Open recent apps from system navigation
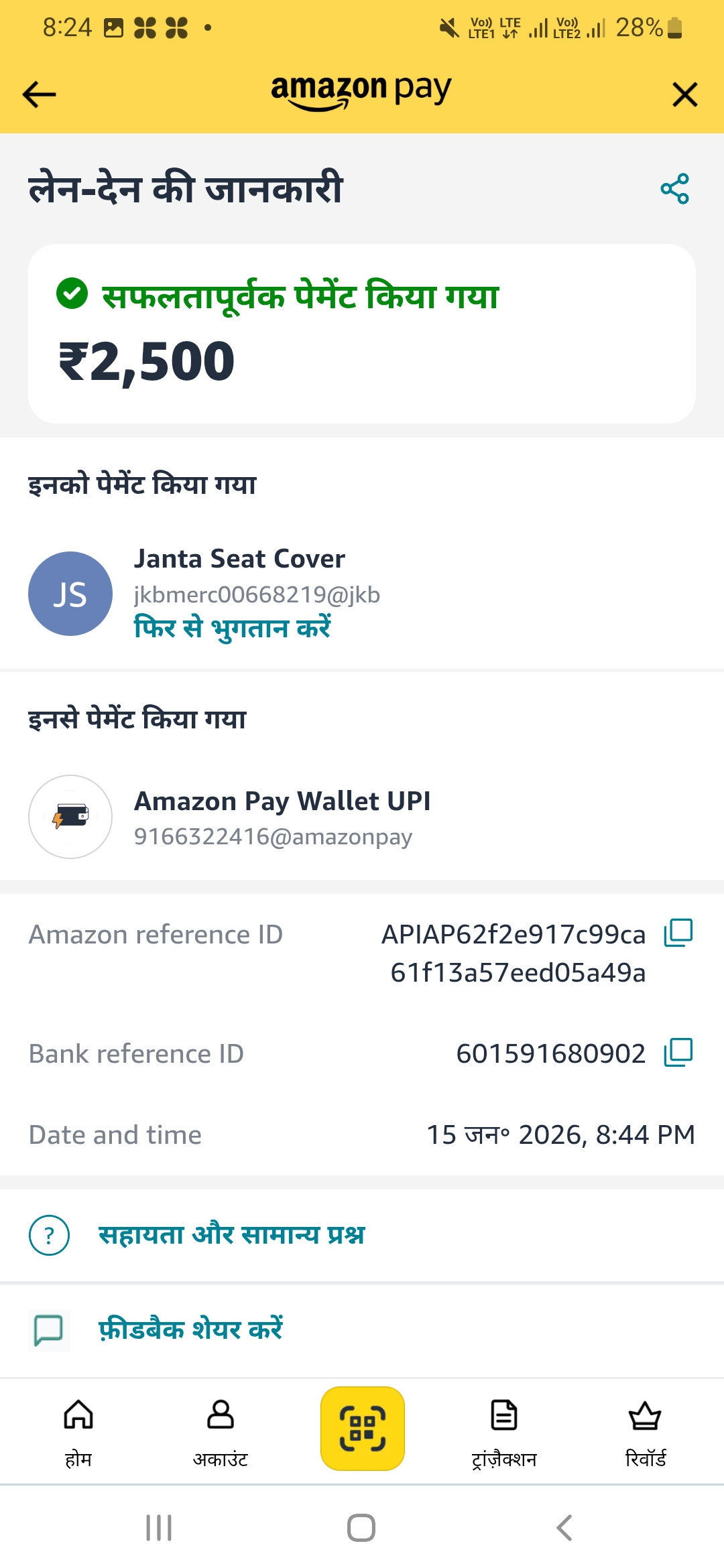The width and height of the screenshot is (724, 1568). pos(159,1528)
